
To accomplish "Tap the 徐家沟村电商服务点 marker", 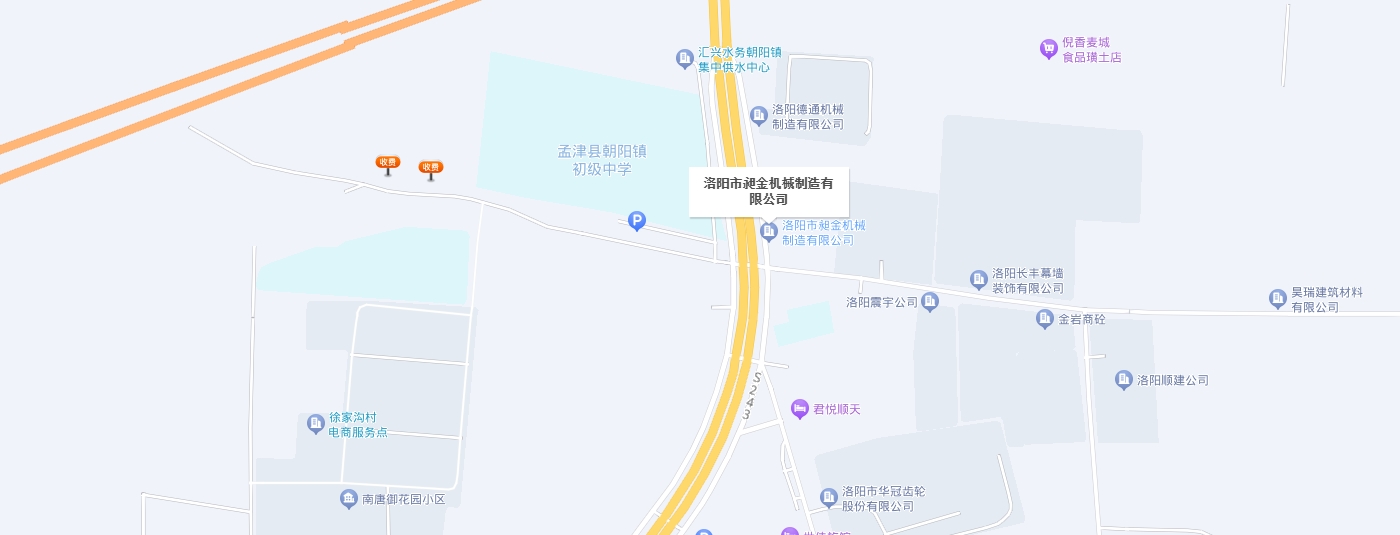I will (x=316, y=424).
